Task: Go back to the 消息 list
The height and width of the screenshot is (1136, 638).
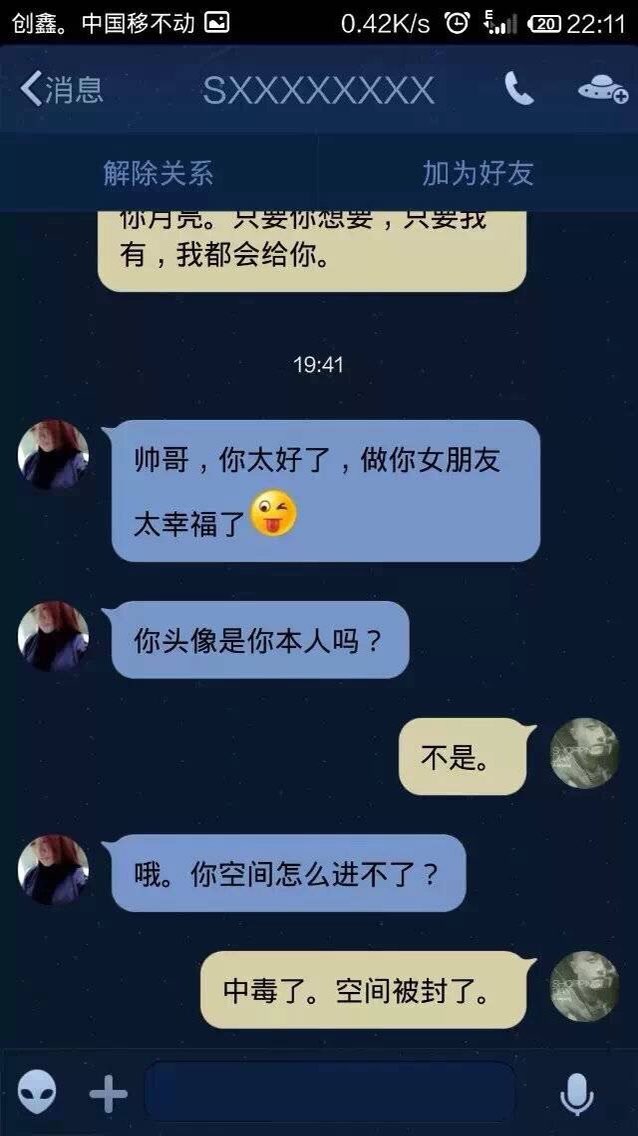Action: click(x=62, y=89)
